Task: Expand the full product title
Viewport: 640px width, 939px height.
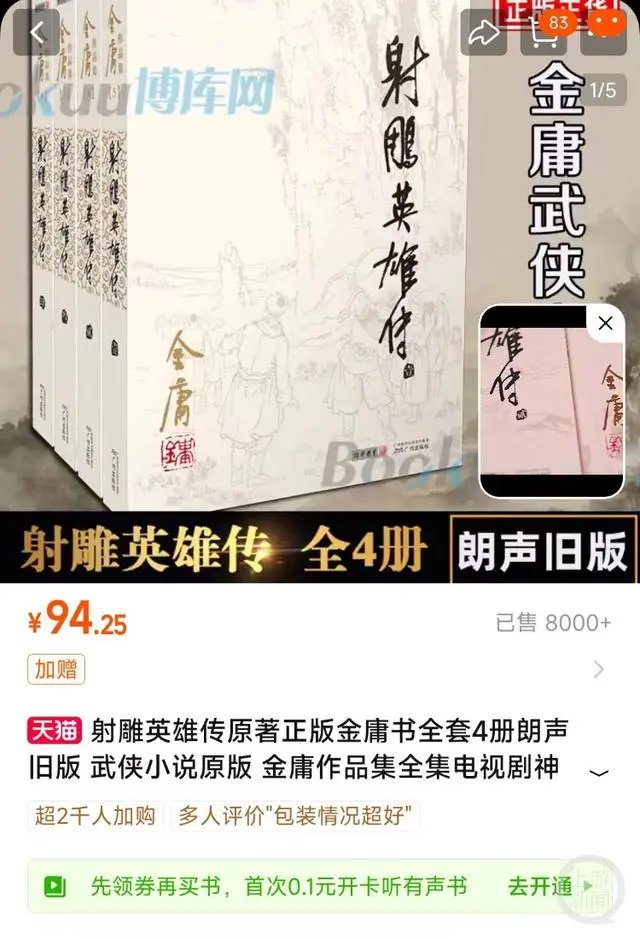Action: 599,773
